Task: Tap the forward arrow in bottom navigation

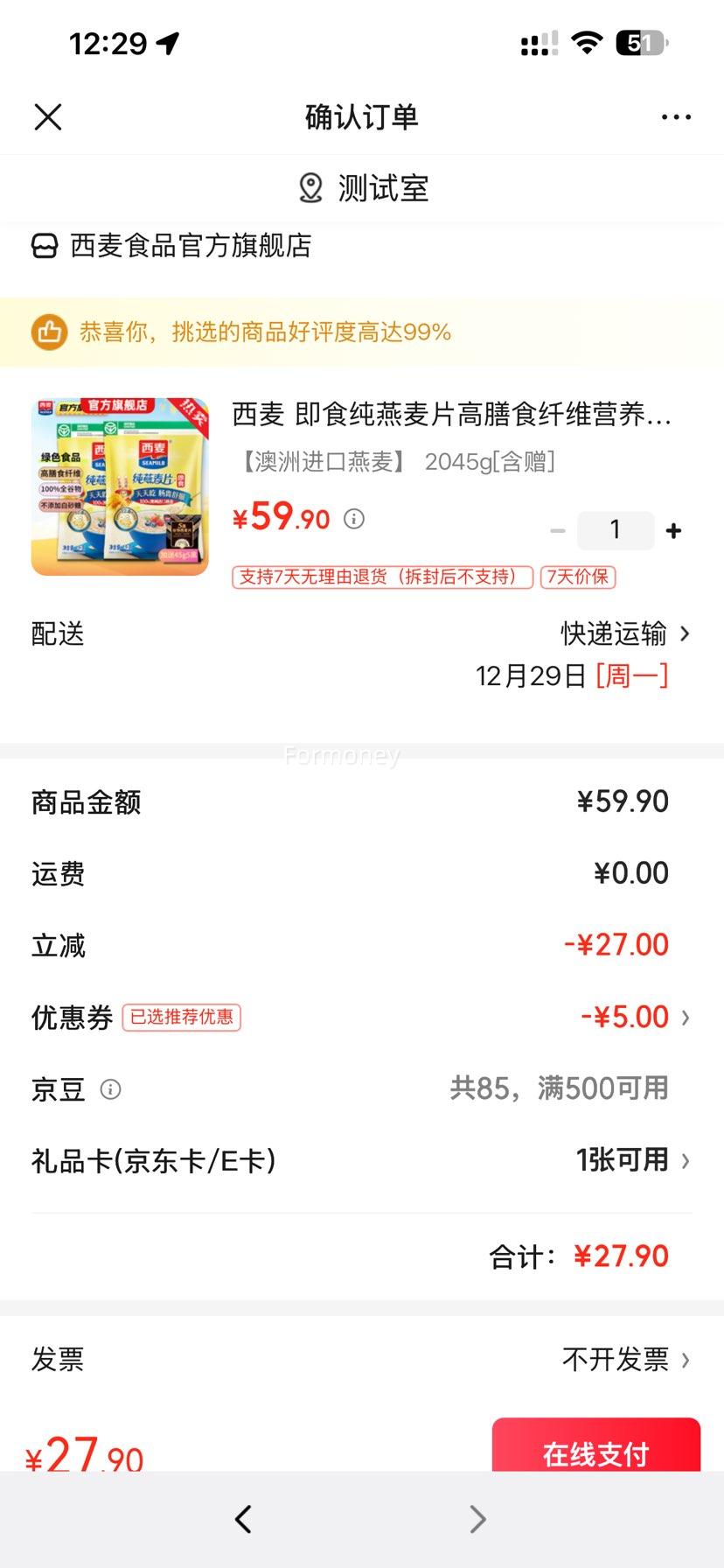Action: 477,1520
